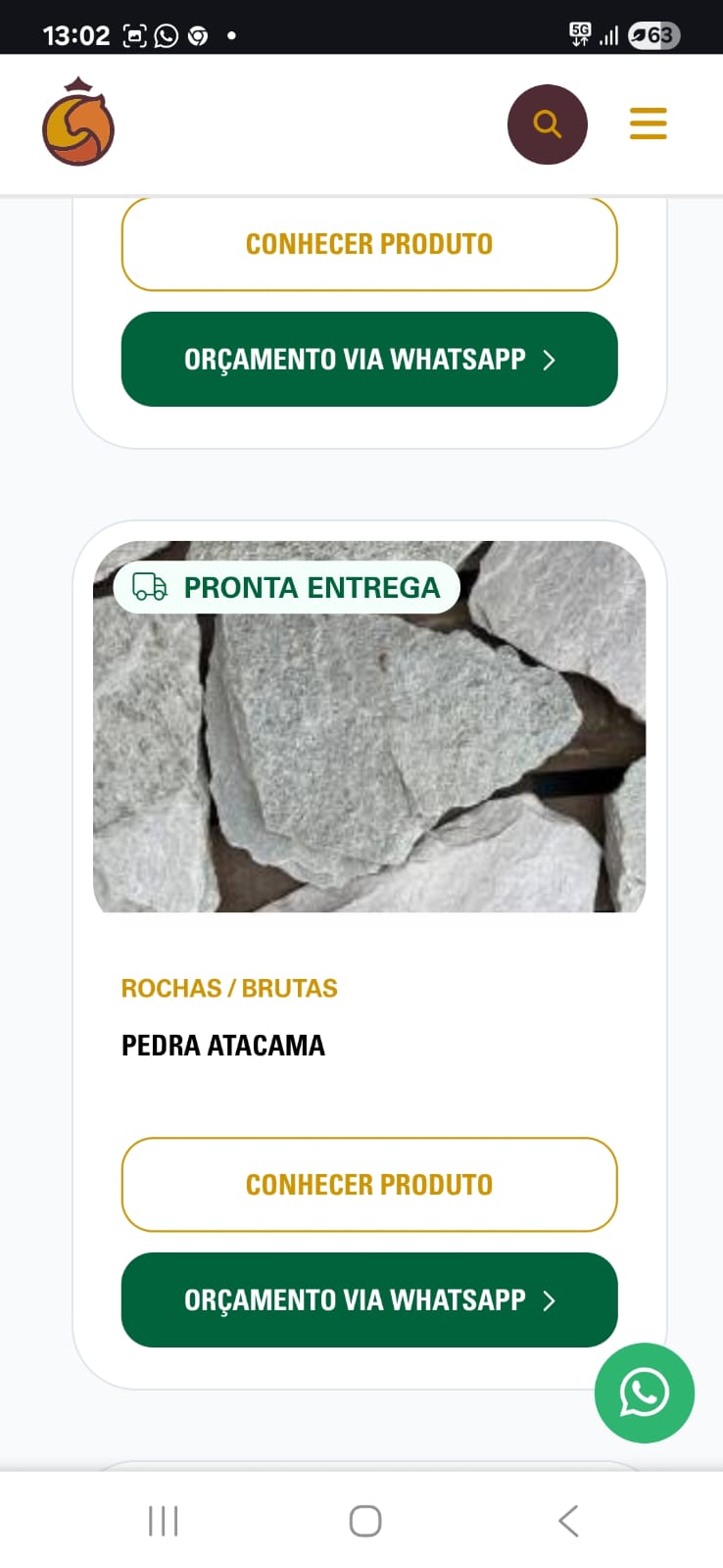Click the company logo
This screenshot has height=1568, width=723.
coord(77,122)
